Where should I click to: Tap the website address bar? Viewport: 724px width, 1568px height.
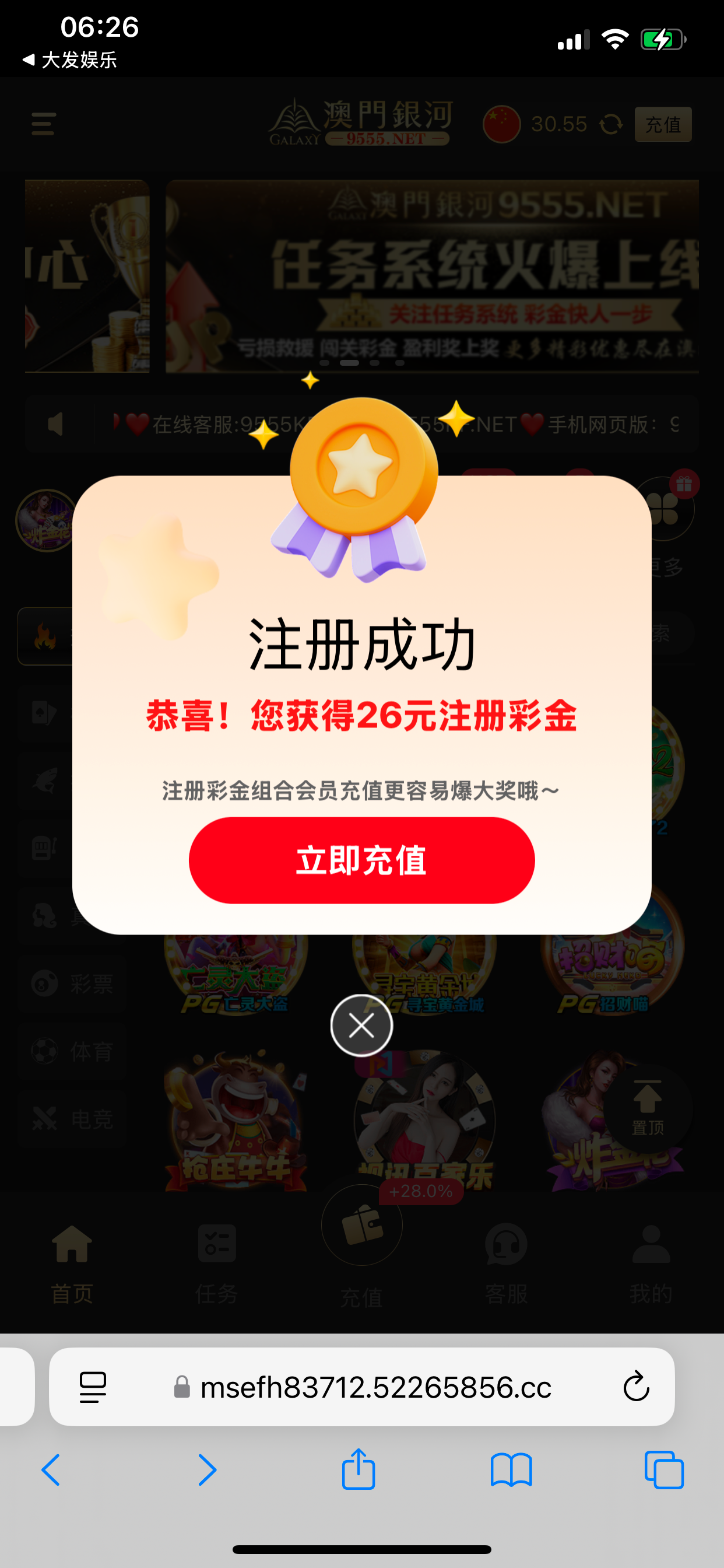[x=375, y=1387]
